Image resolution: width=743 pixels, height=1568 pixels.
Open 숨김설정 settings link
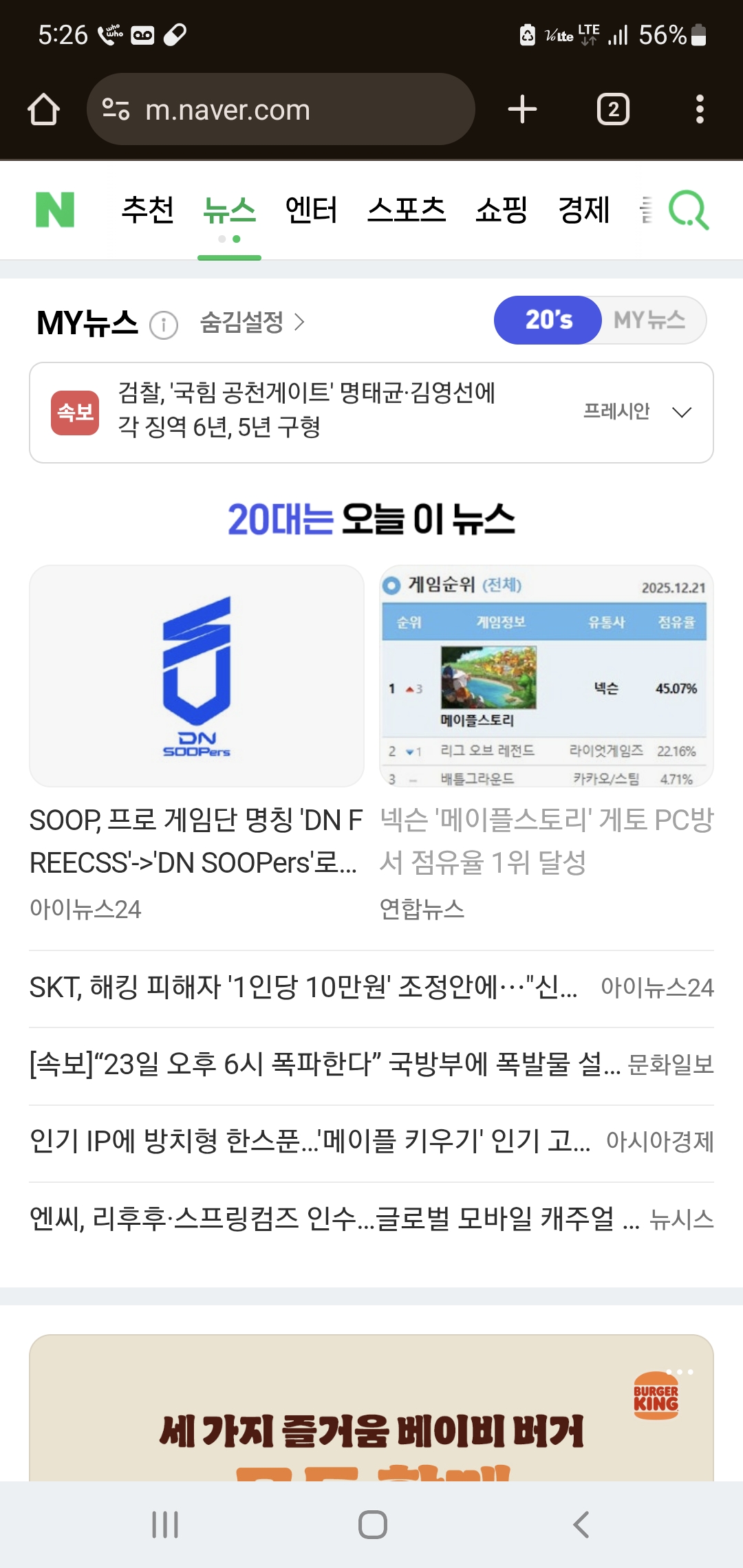pos(252,322)
